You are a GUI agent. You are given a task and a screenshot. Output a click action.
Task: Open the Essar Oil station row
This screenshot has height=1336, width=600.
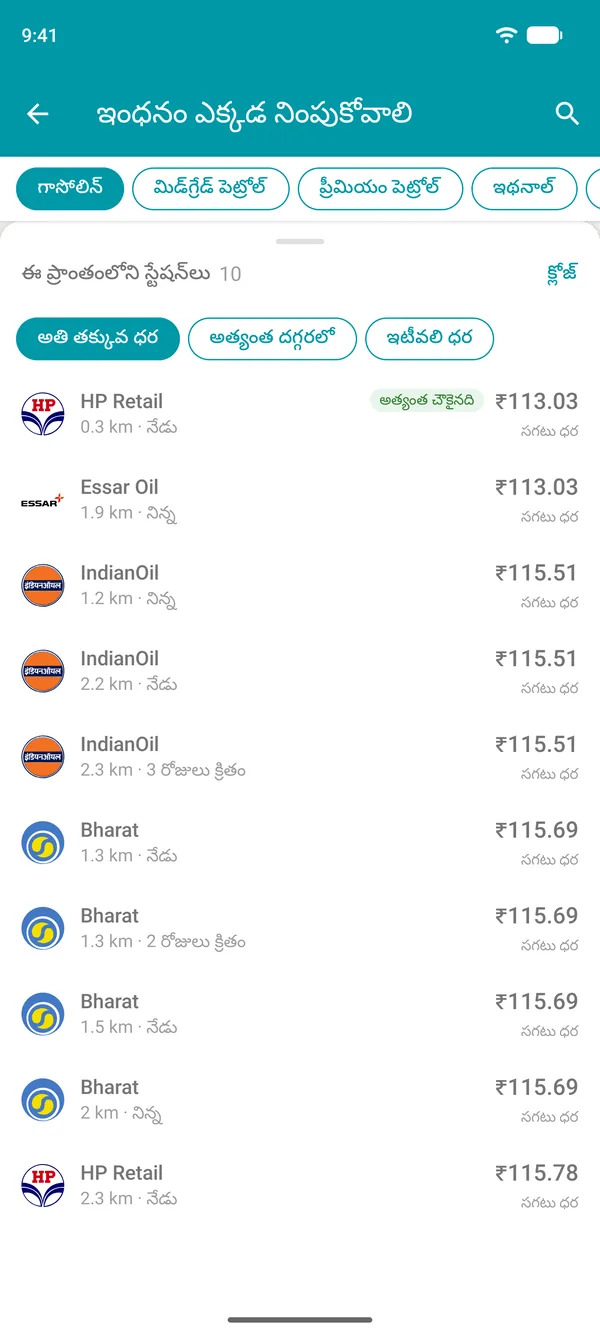[300, 501]
